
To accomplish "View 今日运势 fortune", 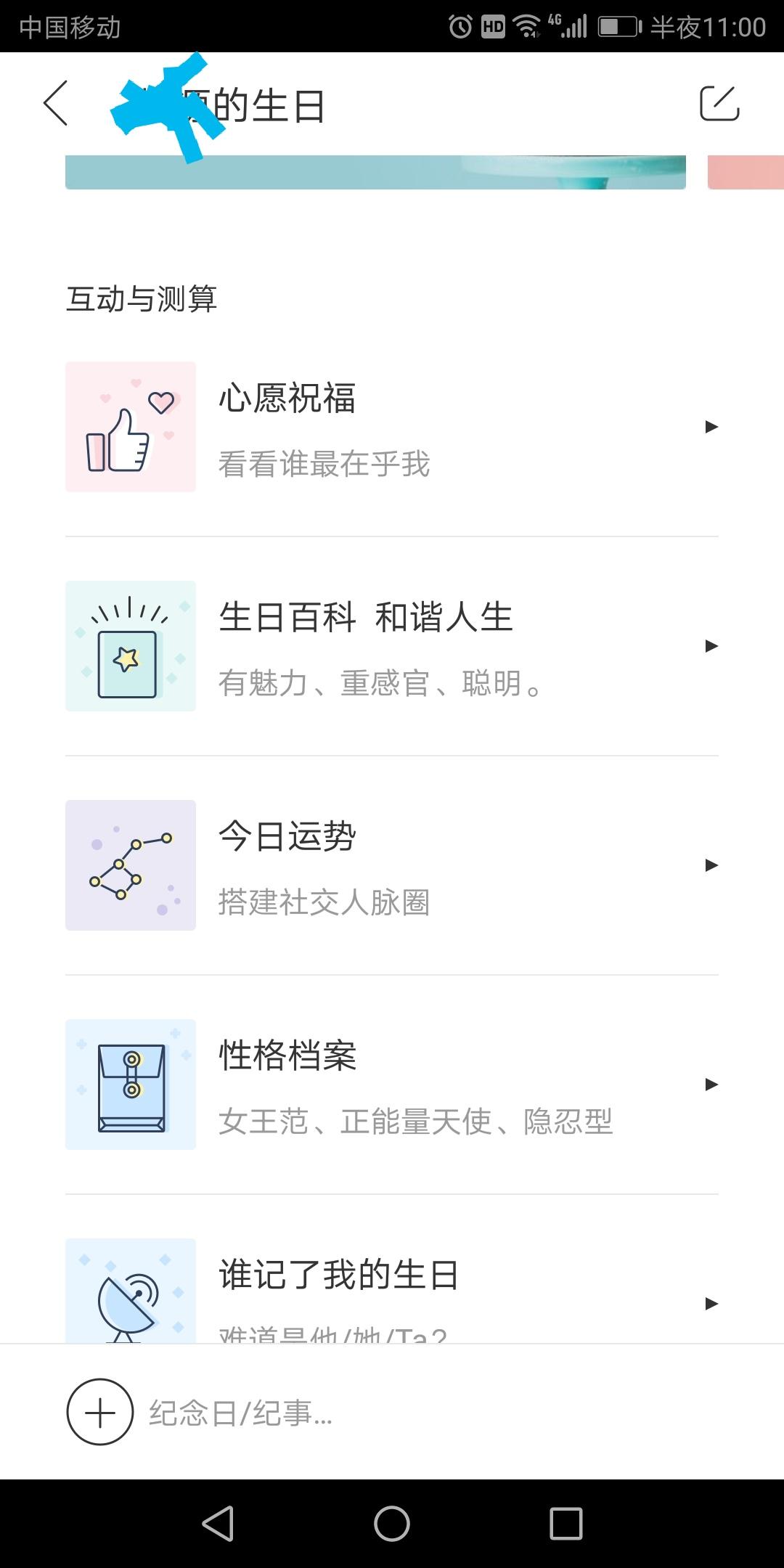I will click(392, 865).
